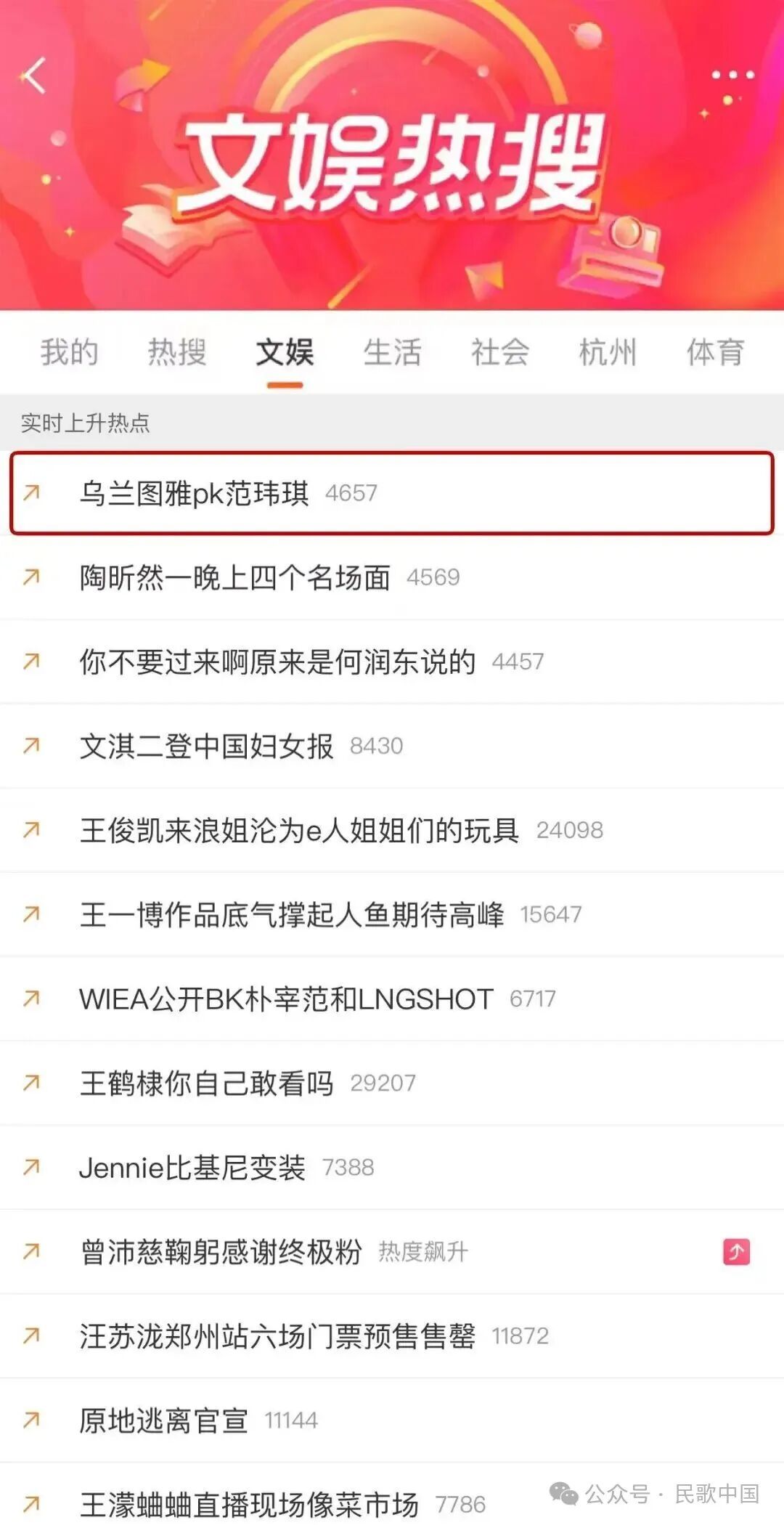Open 王俊凯来浪姐沦为e人姐姐们的玩具
Viewport: 784px width, 1525px height.
pyautogui.click(x=299, y=830)
